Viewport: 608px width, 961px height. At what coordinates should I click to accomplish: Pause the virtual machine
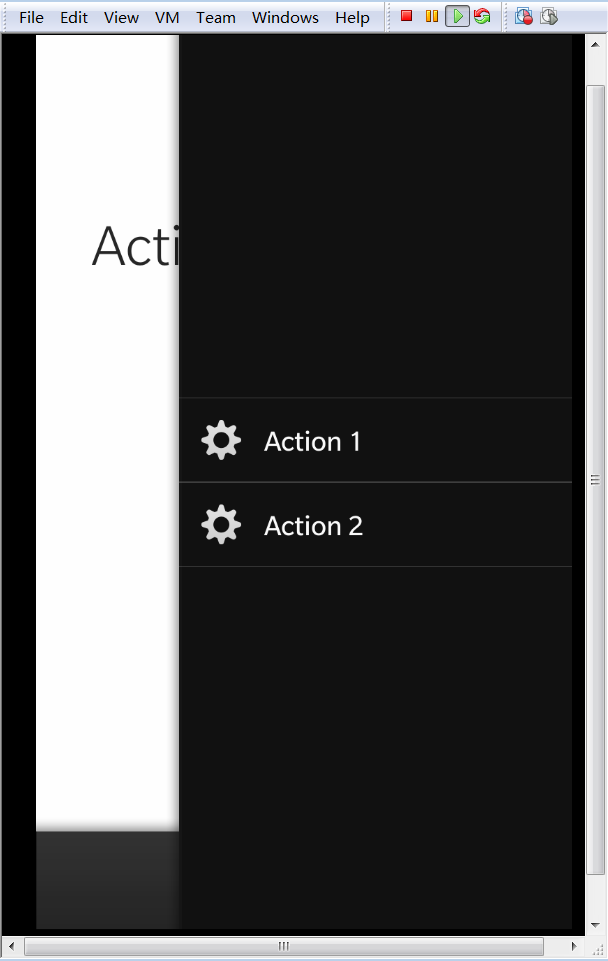(x=431, y=16)
